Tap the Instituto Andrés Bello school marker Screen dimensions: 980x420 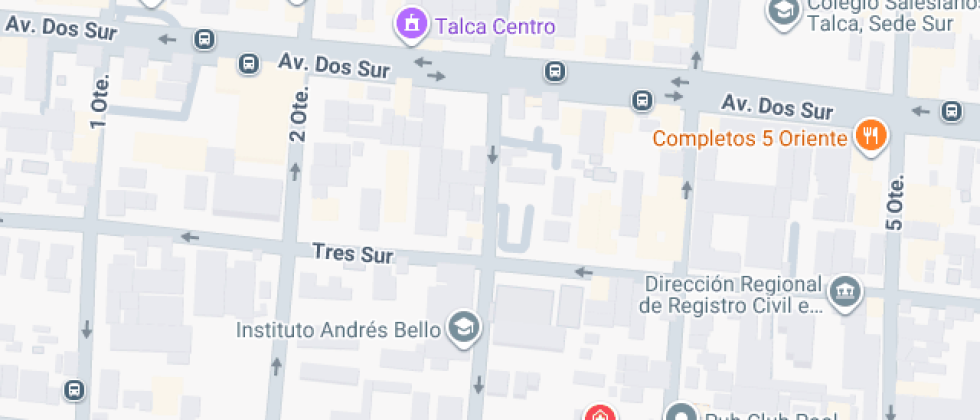[464, 328]
